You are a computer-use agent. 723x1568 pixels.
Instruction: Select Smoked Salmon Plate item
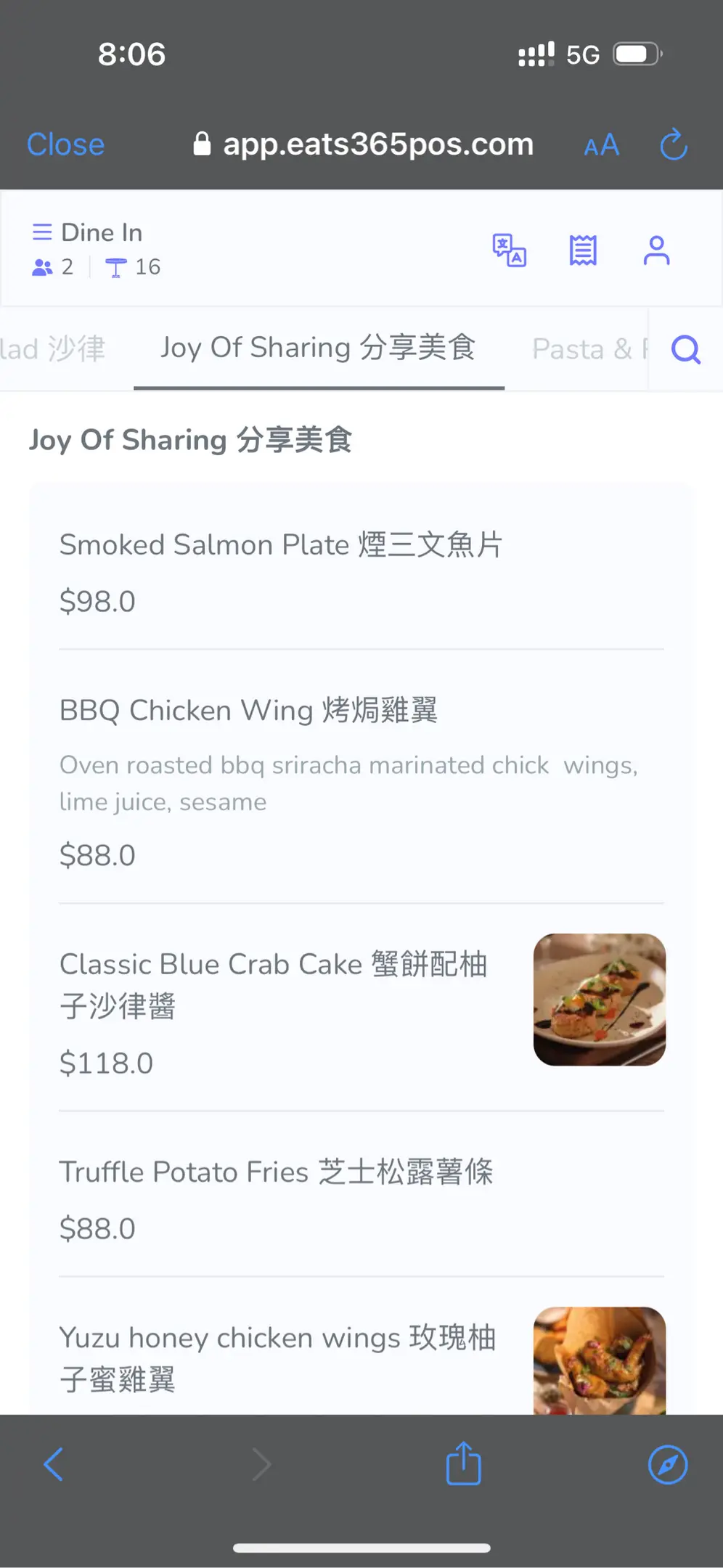[x=281, y=544]
